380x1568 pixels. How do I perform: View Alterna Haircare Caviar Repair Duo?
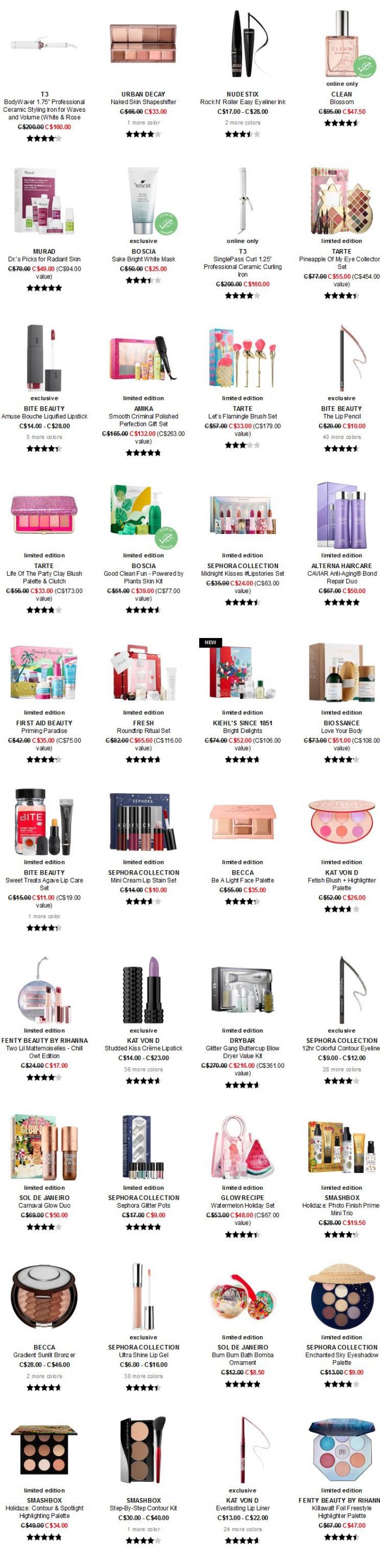[x=341, y=576]
